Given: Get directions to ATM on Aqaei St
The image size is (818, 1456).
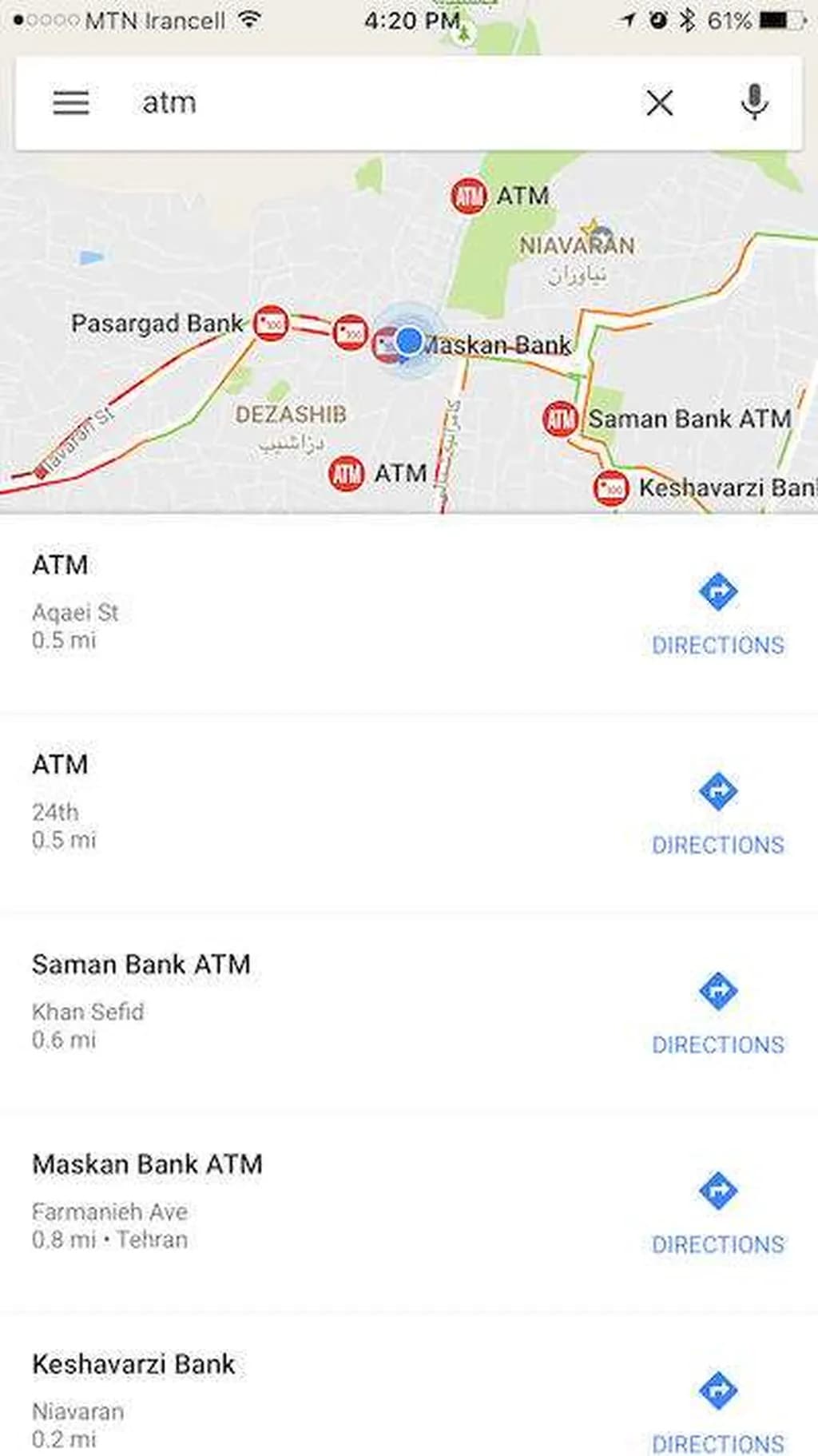Looking at the screenshot, I should point(717,612).
